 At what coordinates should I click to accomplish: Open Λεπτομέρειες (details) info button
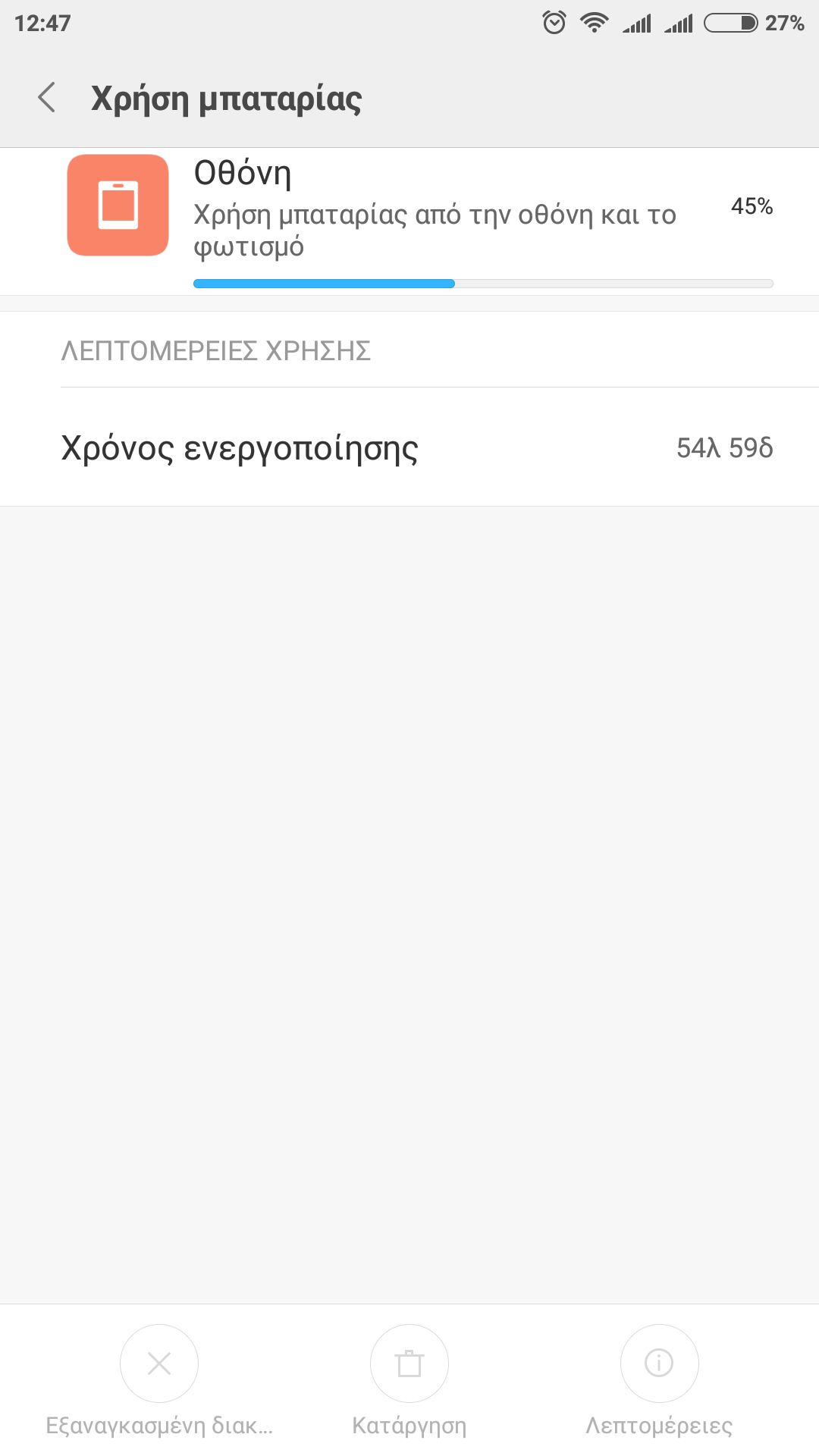[x=659, y=1363]
